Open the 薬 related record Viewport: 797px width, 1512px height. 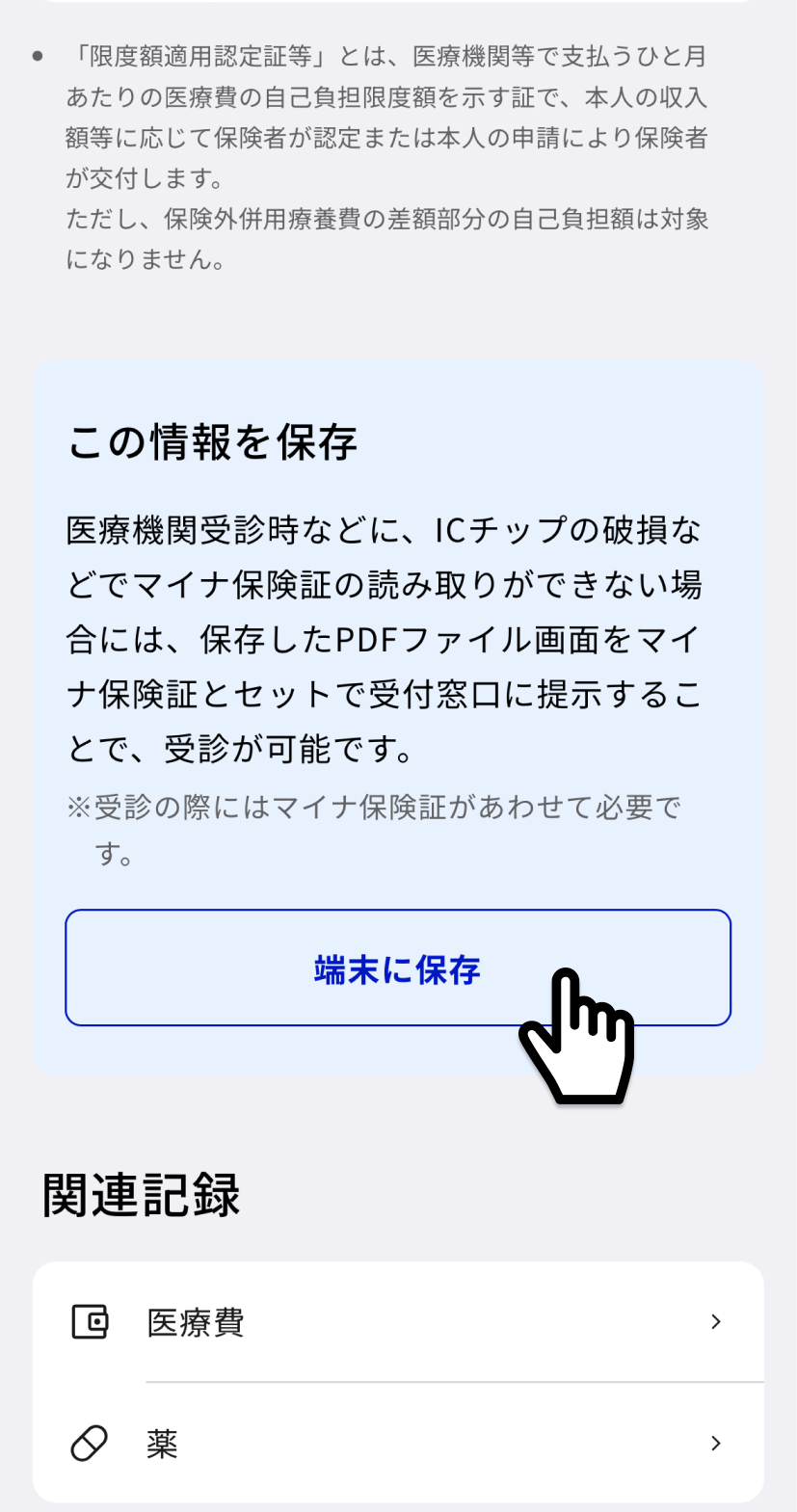pos(398,1443)
